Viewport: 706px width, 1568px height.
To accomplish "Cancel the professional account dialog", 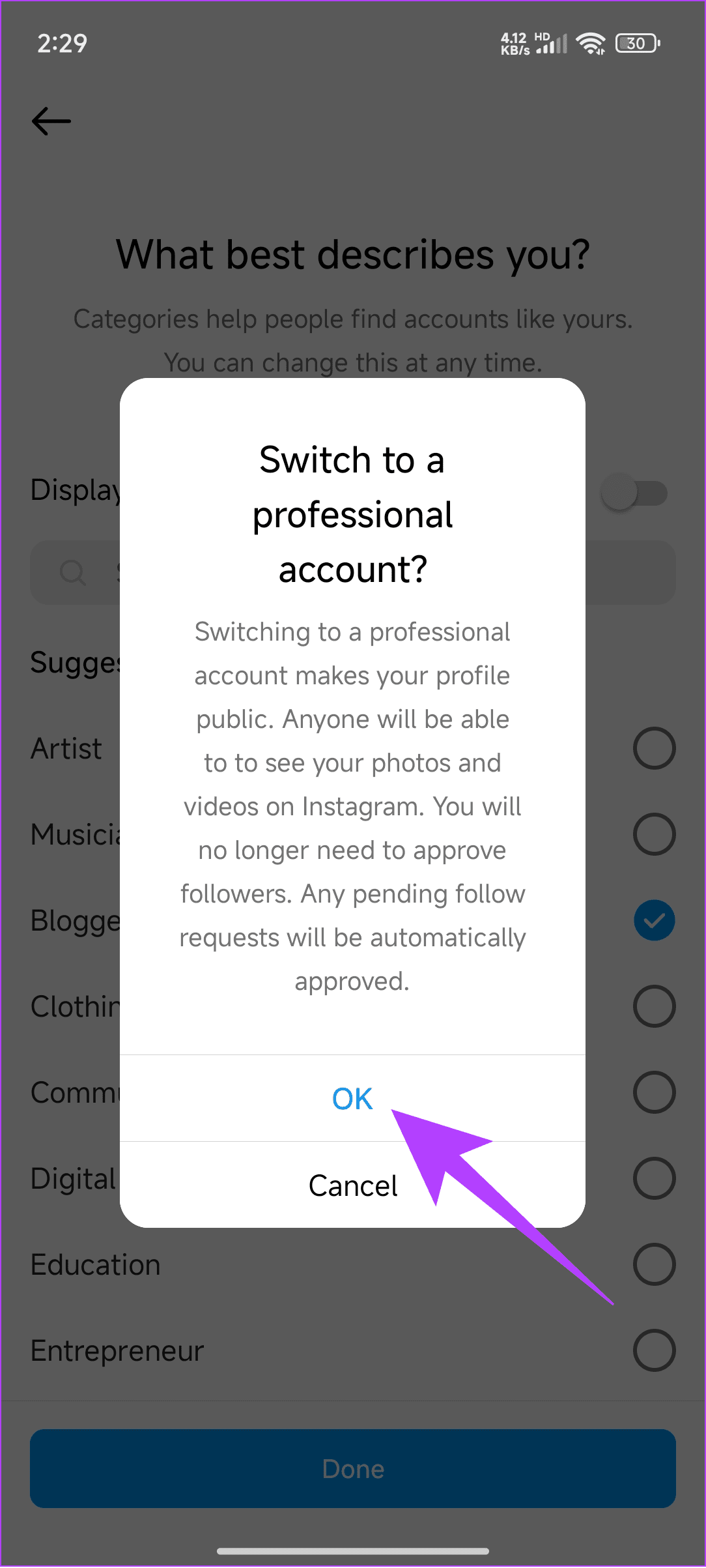I will (352, 1185).
